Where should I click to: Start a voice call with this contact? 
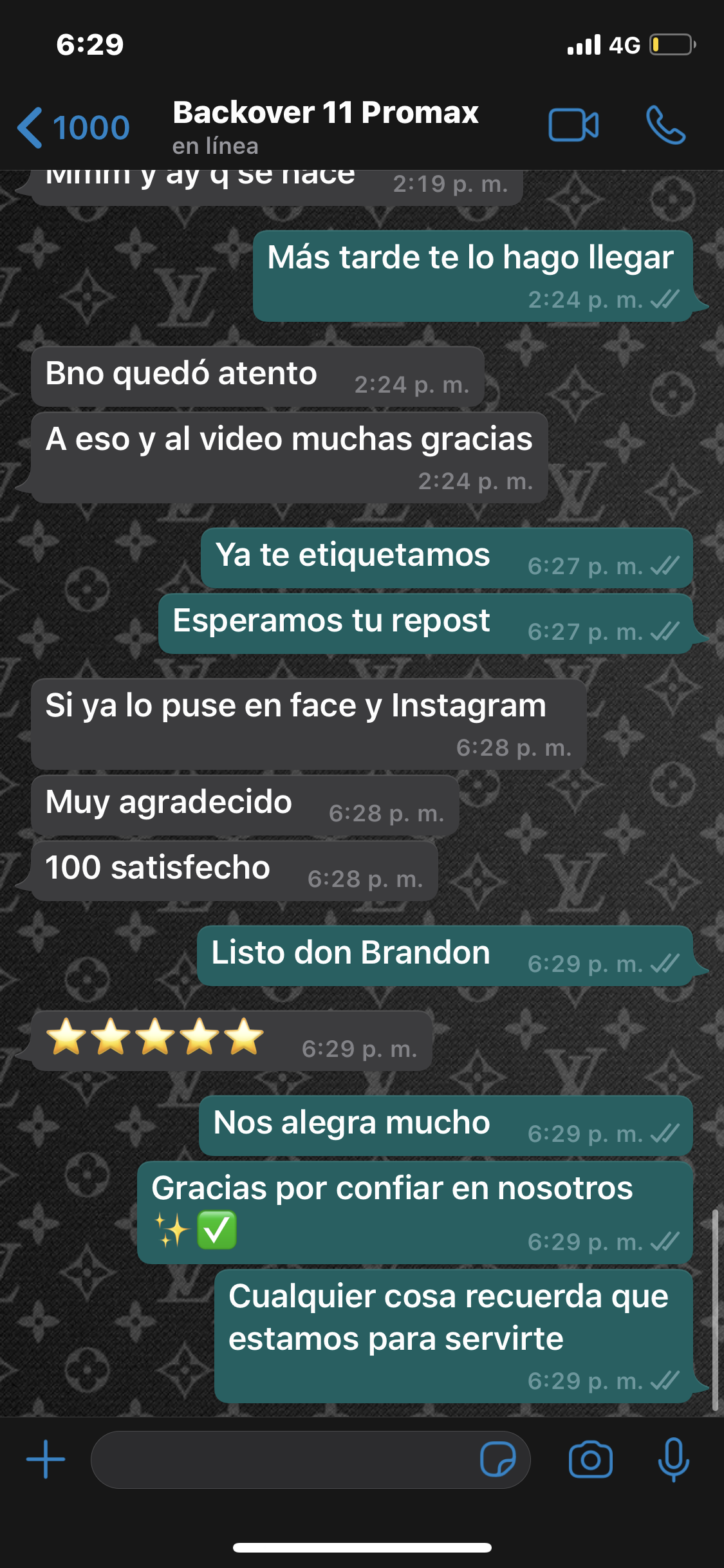tap(666, 125)
